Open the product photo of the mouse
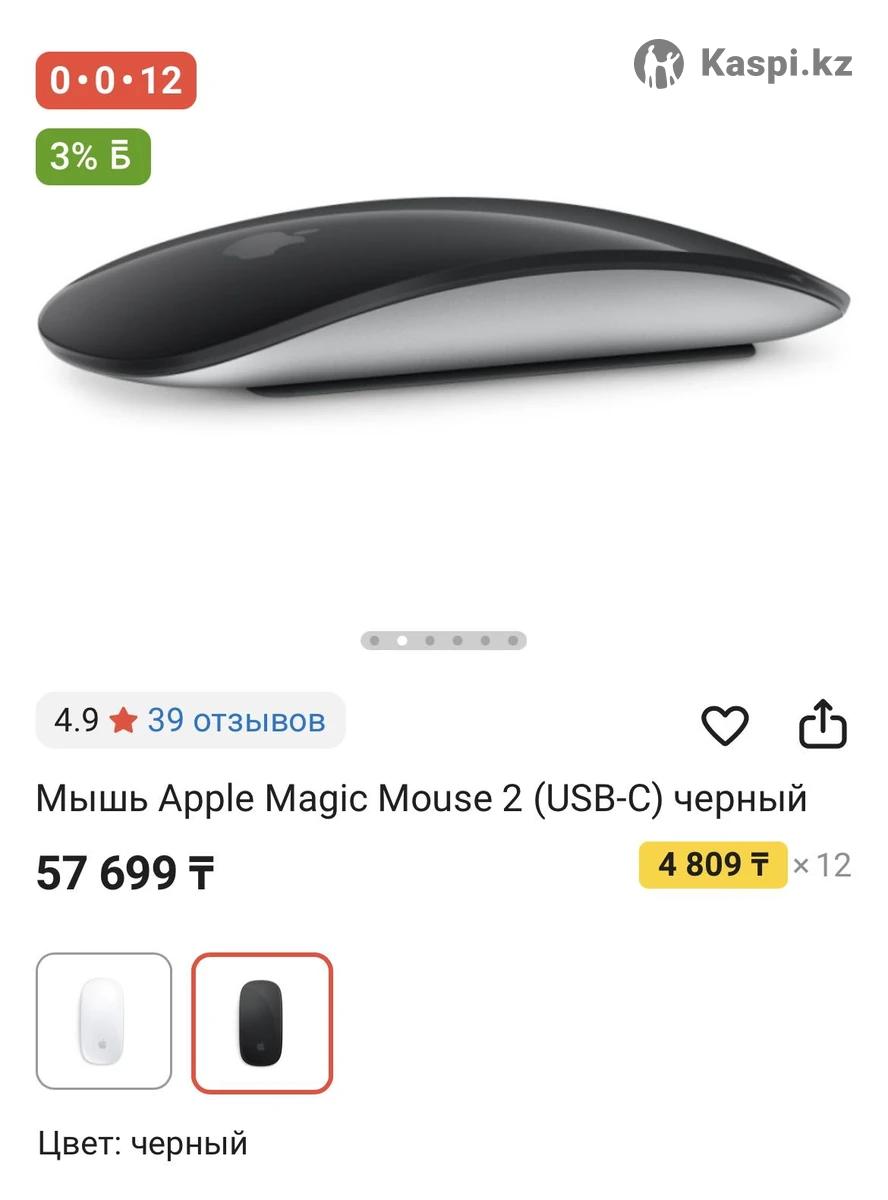 (444, 300)
